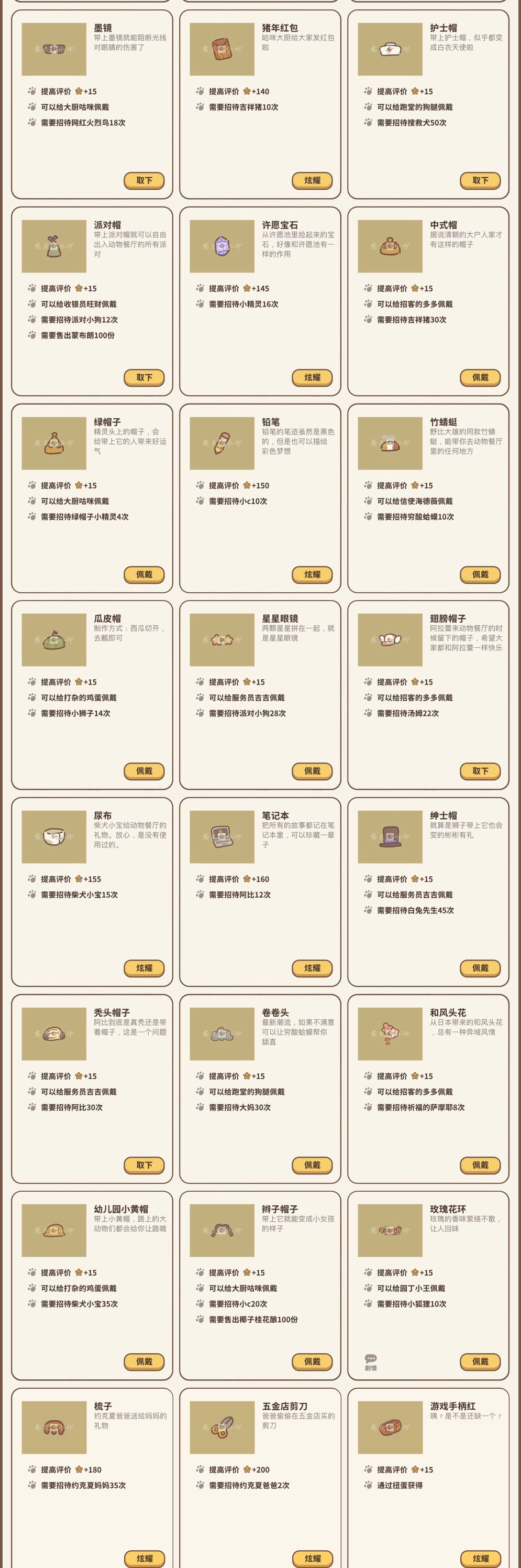This screenshot has width=521, height=1568.
Task: Wear the 瓜皮帽 hat
Action: coord(144,770)
